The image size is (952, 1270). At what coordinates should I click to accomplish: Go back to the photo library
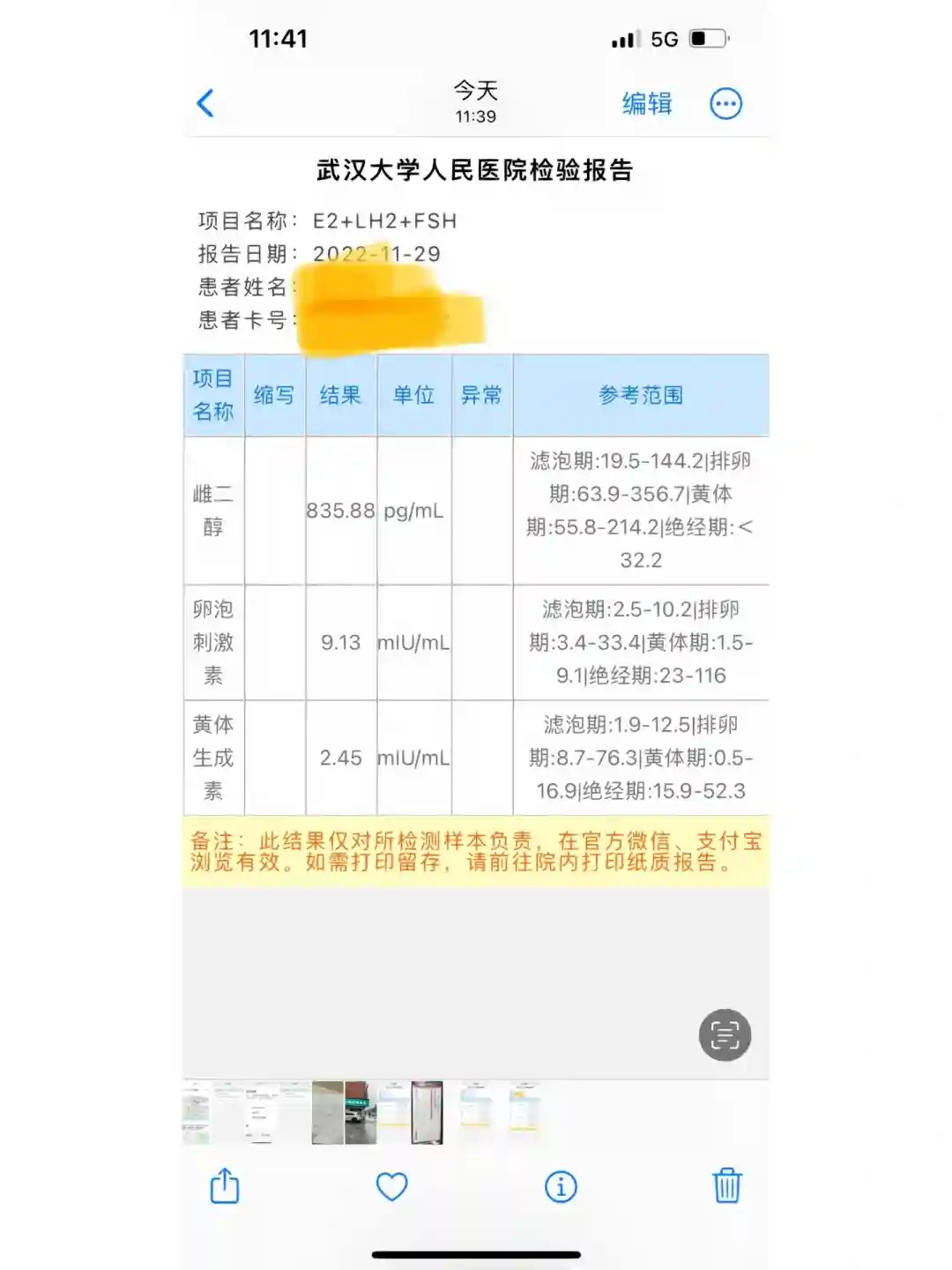[205, 103]
